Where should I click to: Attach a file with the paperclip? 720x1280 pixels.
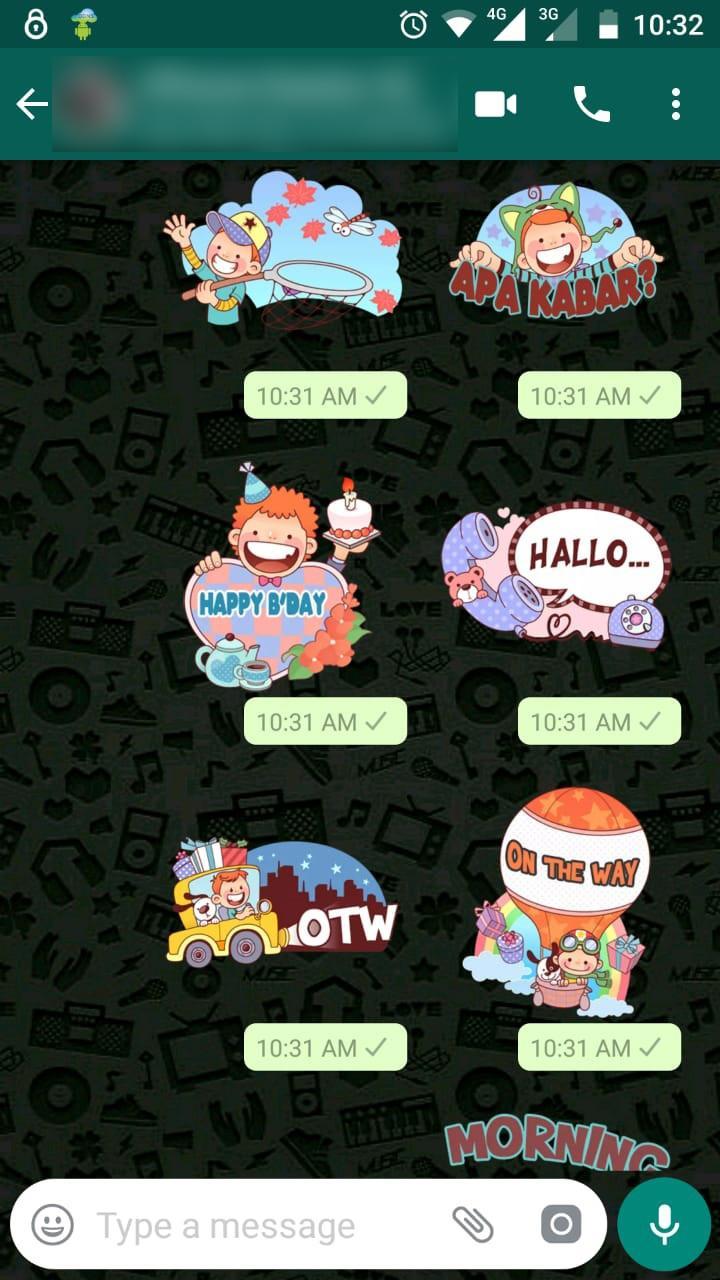point(473,1224)
